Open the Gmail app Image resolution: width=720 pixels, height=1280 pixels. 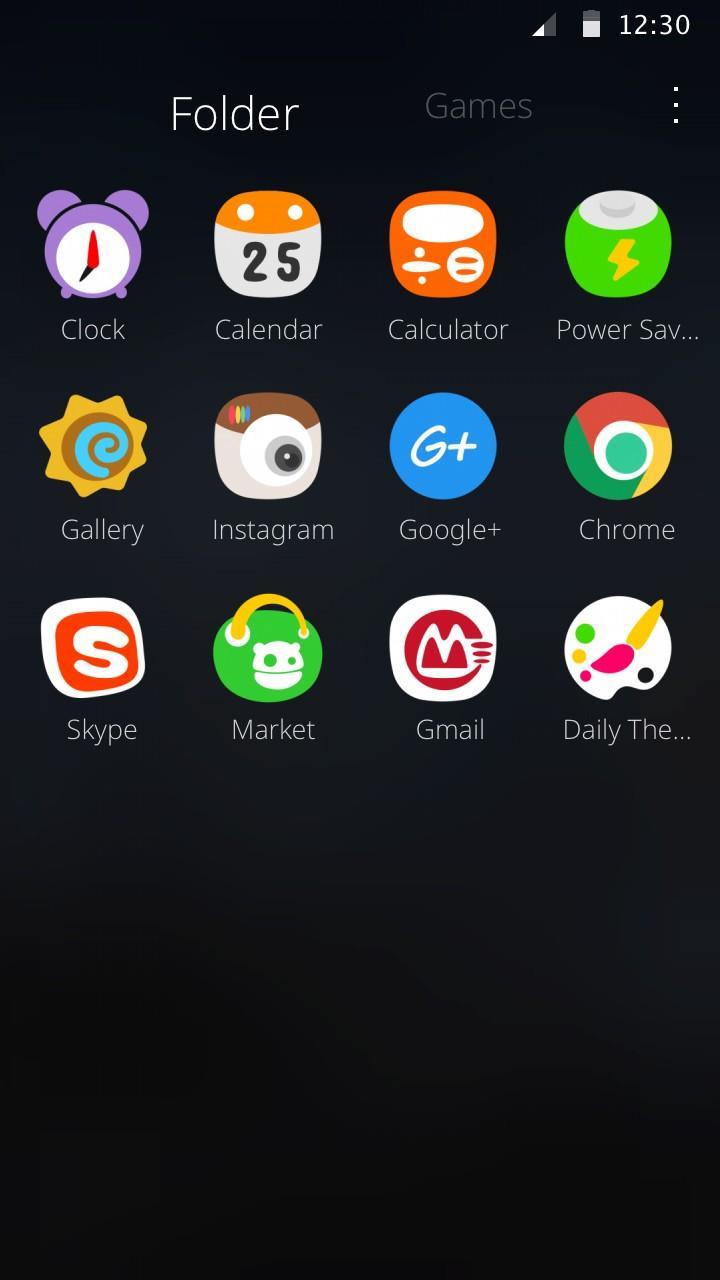[x=442, y=646]
